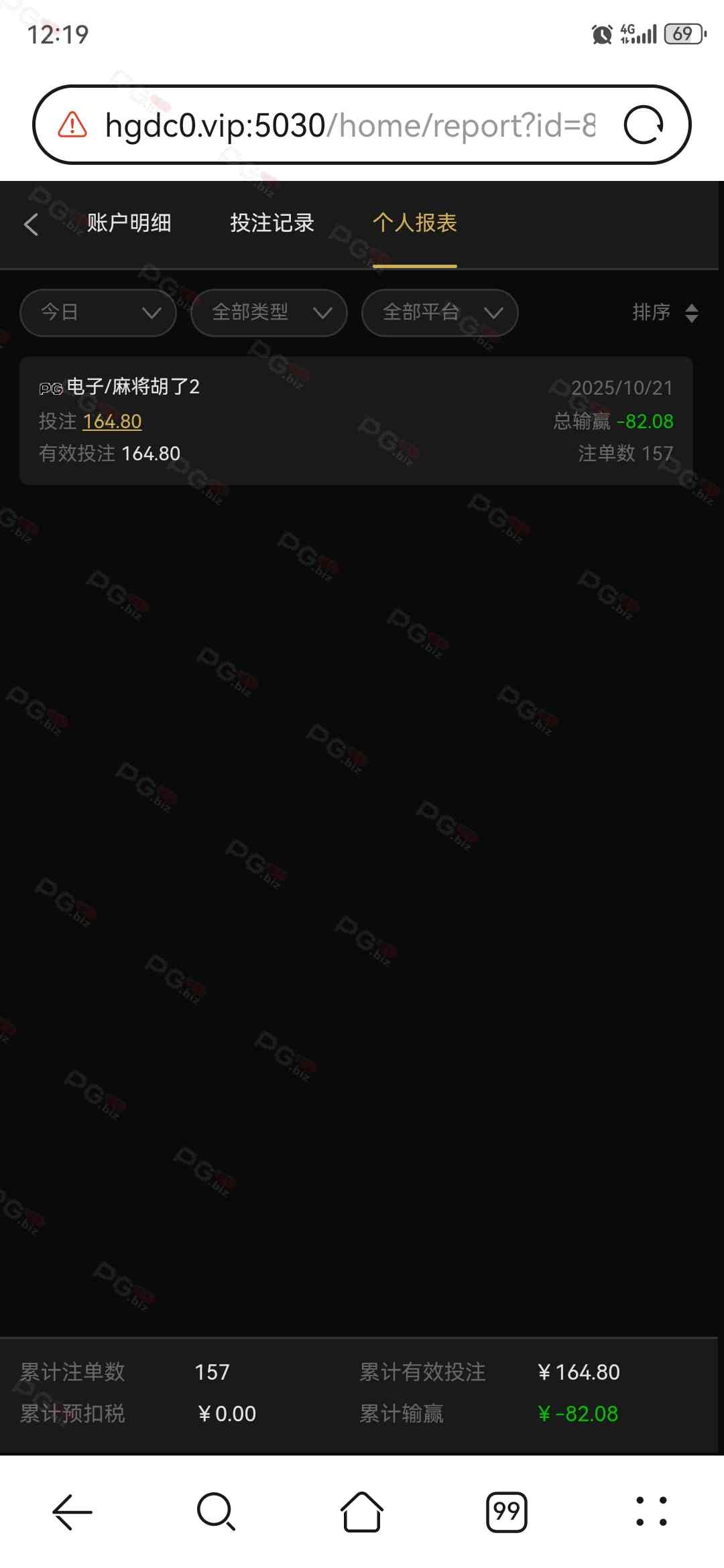Open the 投注记录 tab
This screenshot has width=724, height=1568.
(x=272, y=222)
